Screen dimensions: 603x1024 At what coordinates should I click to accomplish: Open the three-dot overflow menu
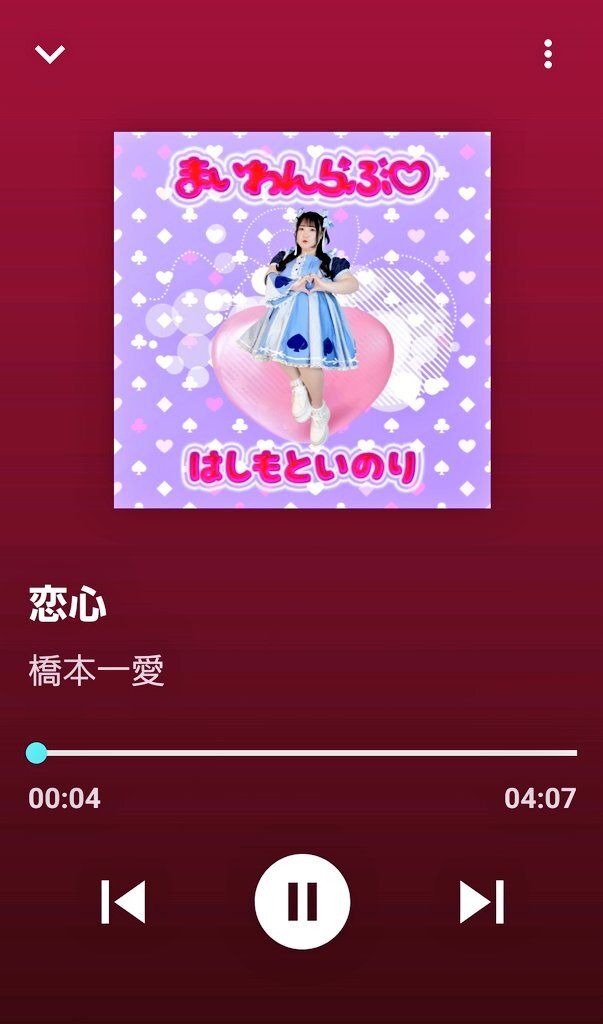[548, 54]
